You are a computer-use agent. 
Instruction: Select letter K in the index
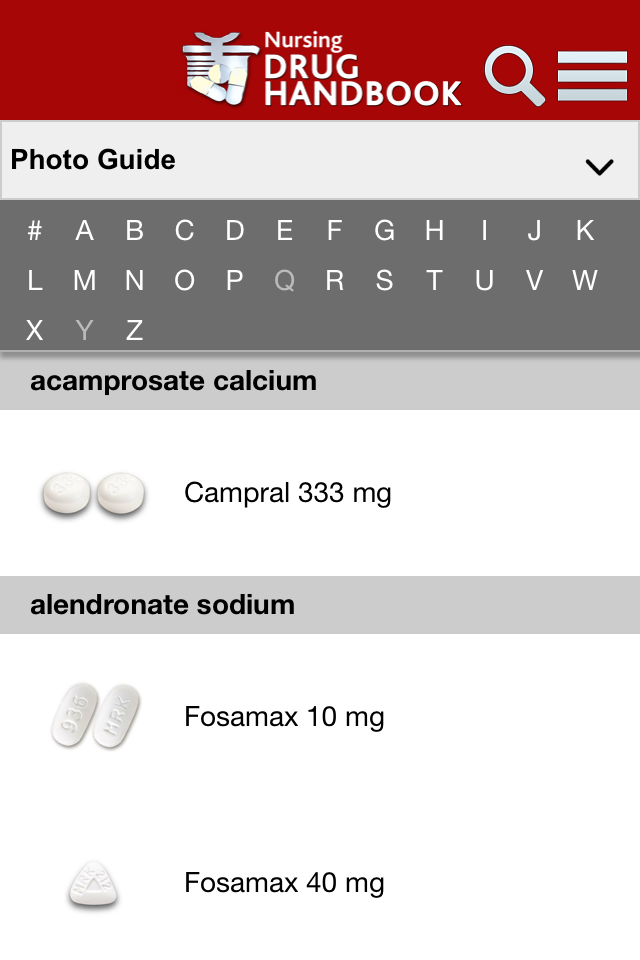[x=584, y=231]
